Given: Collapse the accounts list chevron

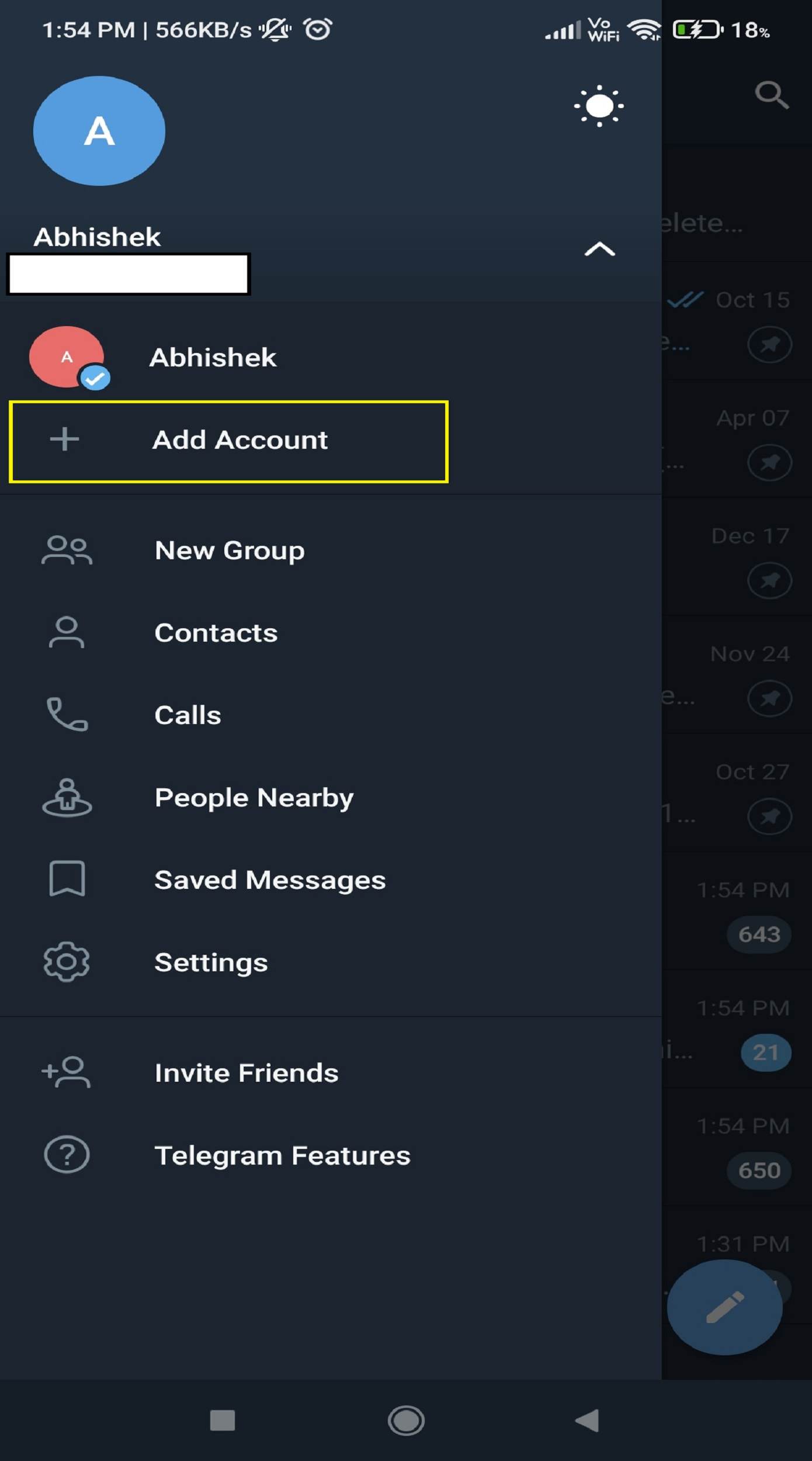Looking at the screenshot, I should [x=599, y=249].
